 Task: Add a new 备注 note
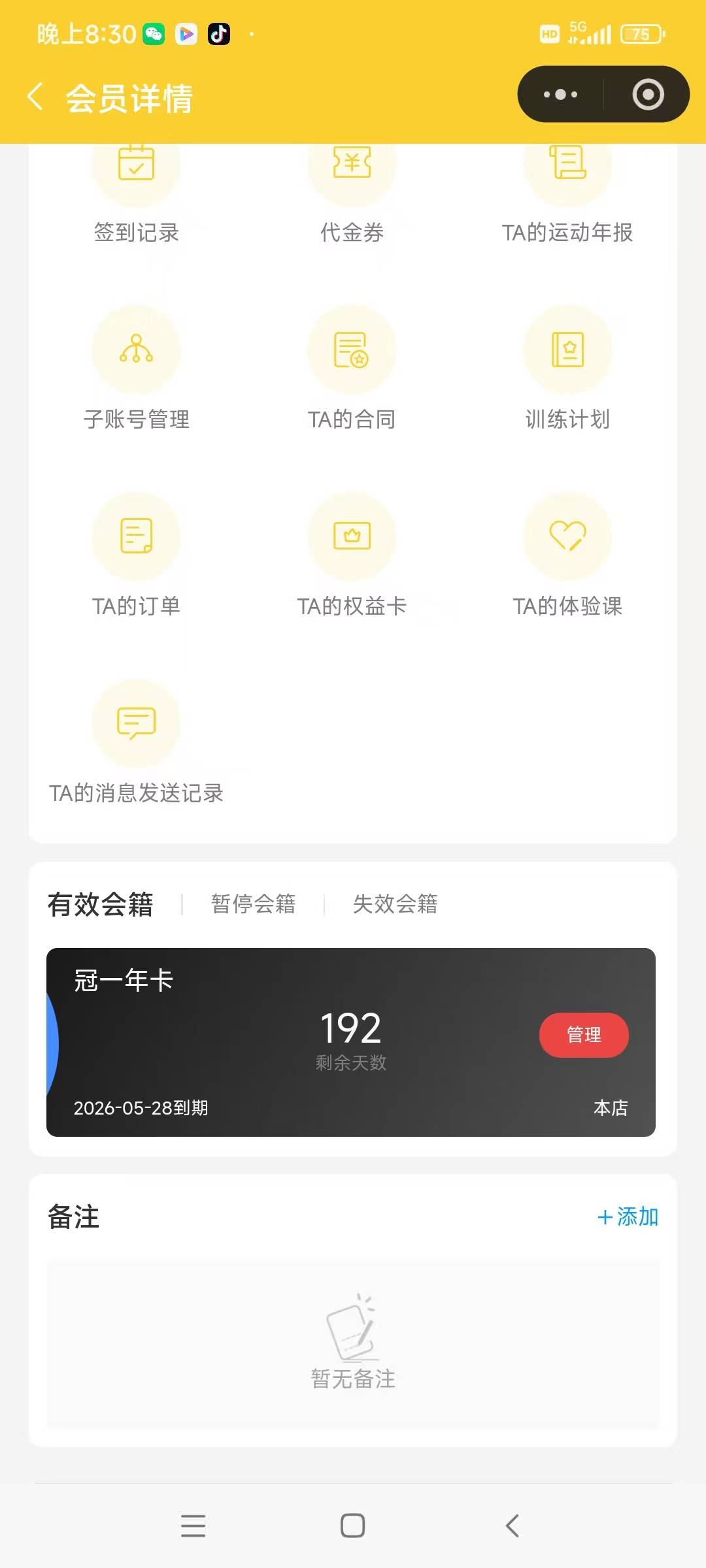point(628,1217)
